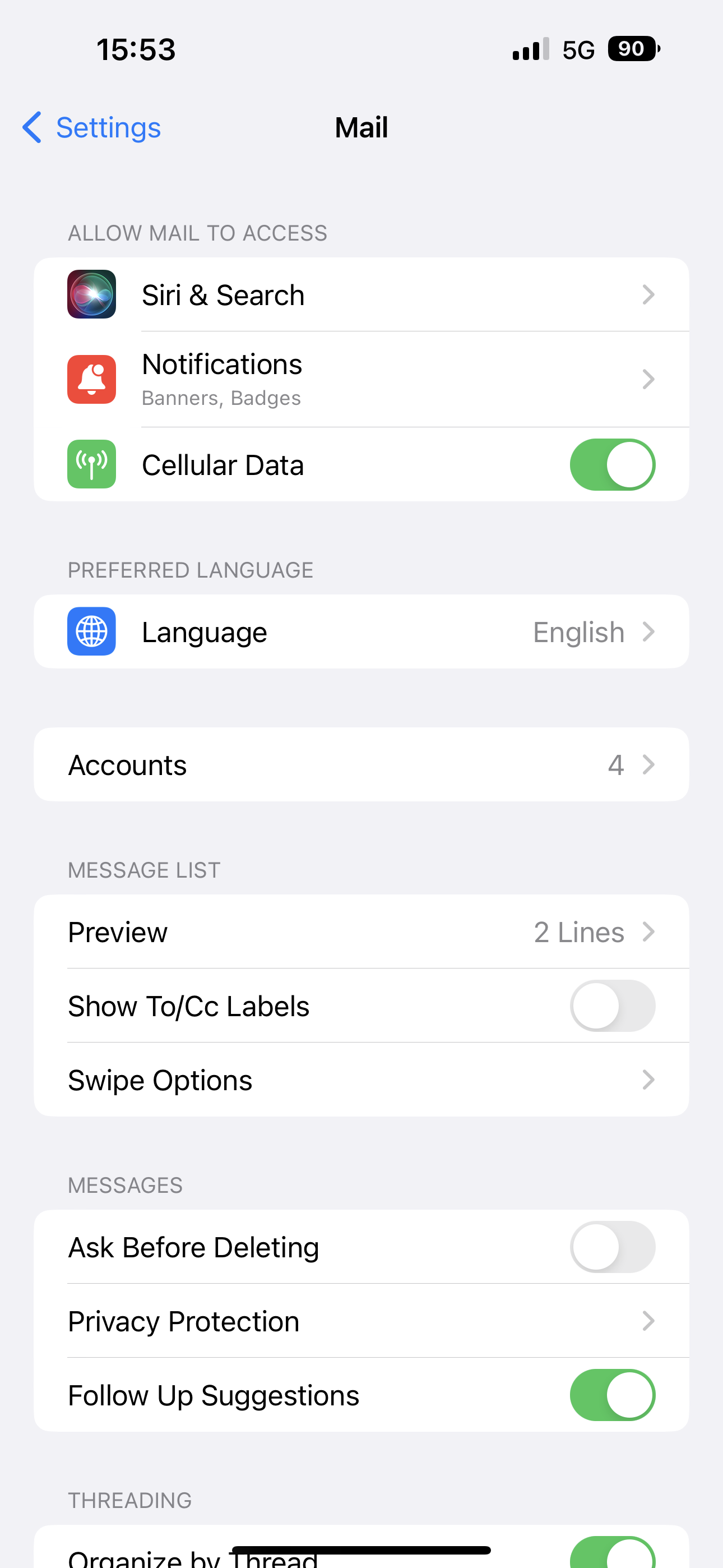Open Swipe Options
This screenshot has height=1568, width=723.
pyautogui.click(x=361, y=1081)
